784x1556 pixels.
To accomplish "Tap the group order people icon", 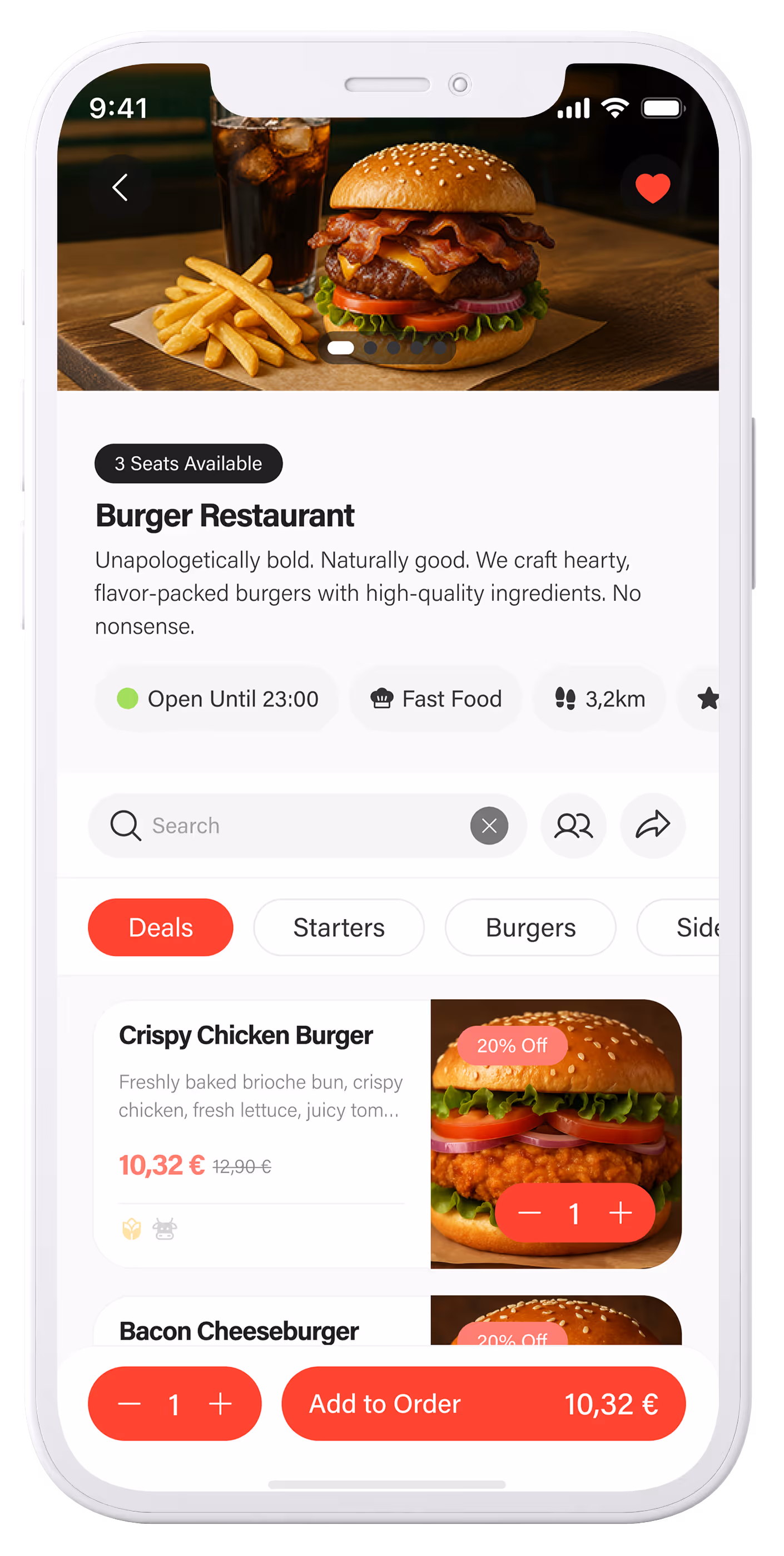I will pyautogui.click(x=573, y=825).
